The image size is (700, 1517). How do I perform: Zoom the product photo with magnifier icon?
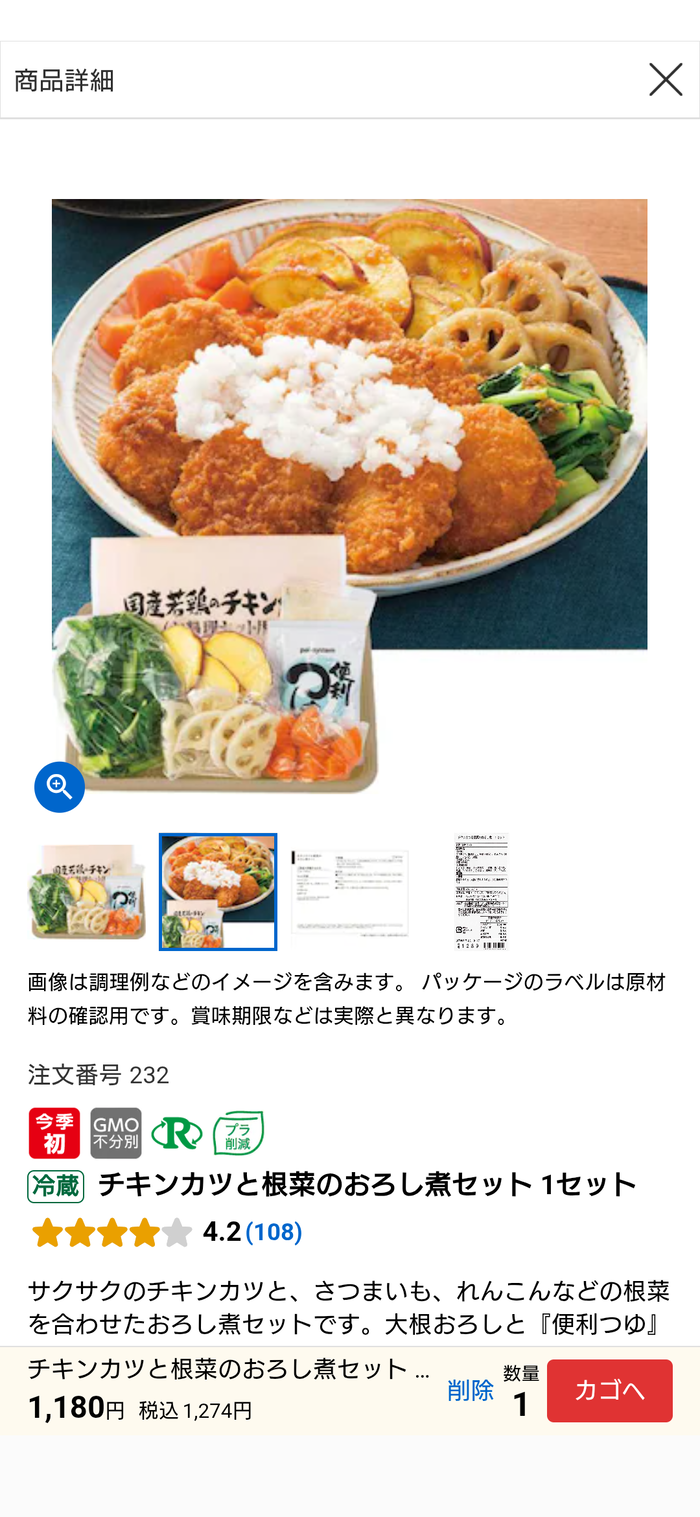coord(59,787)
